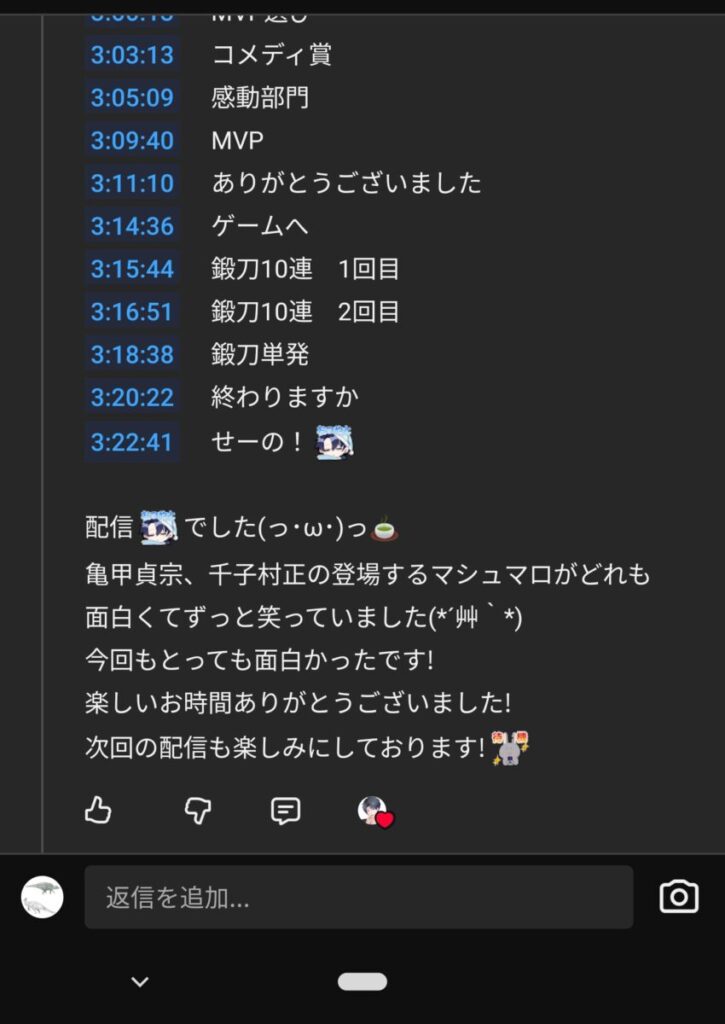Jump to timestamp 3:03:13 コメディ賞
This screenshot has height=1024, width=725.
click(x=132, y=54)
